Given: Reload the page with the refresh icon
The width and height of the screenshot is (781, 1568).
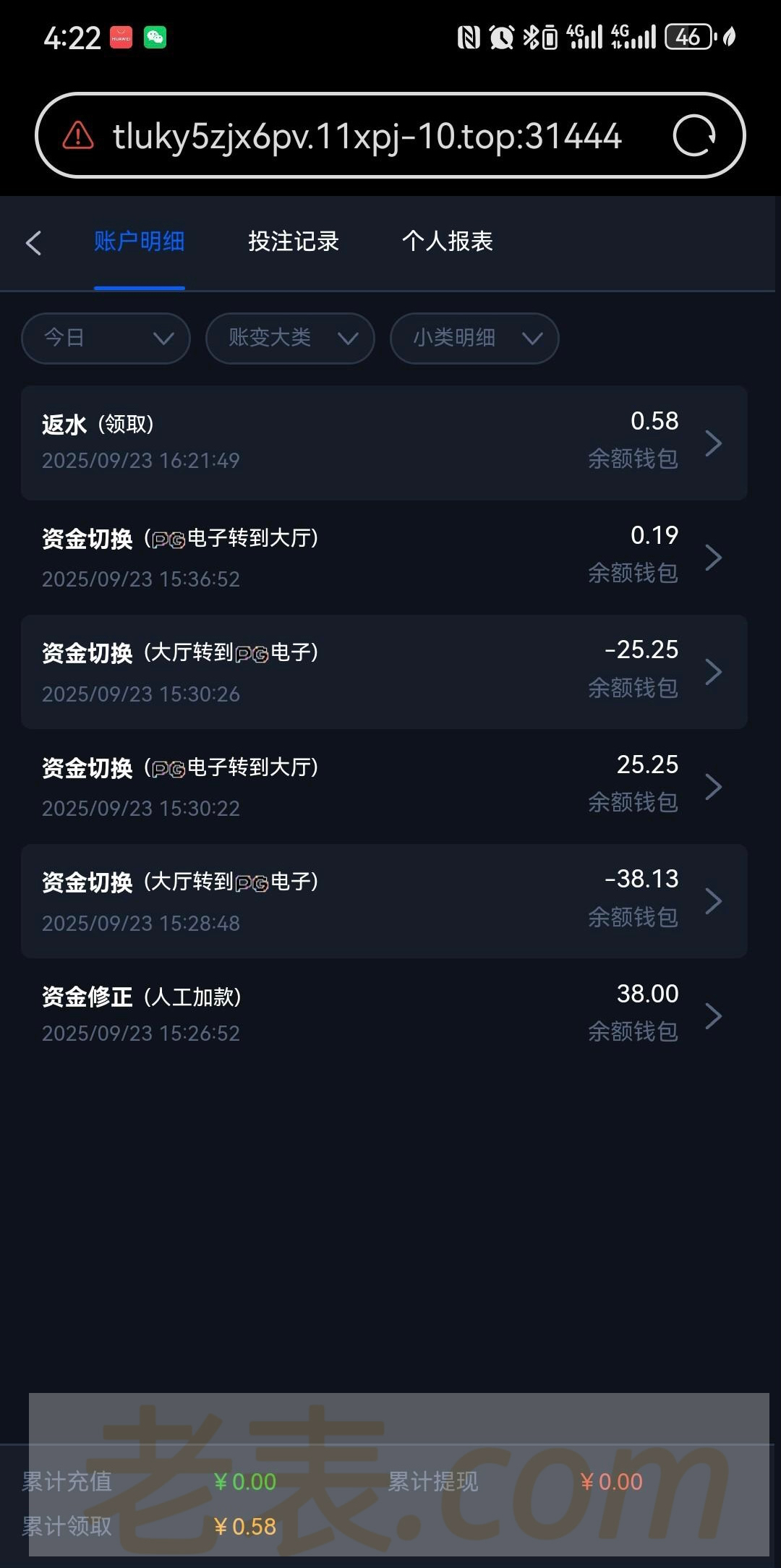Looking at the screenshot, I should tap(694, 136).
